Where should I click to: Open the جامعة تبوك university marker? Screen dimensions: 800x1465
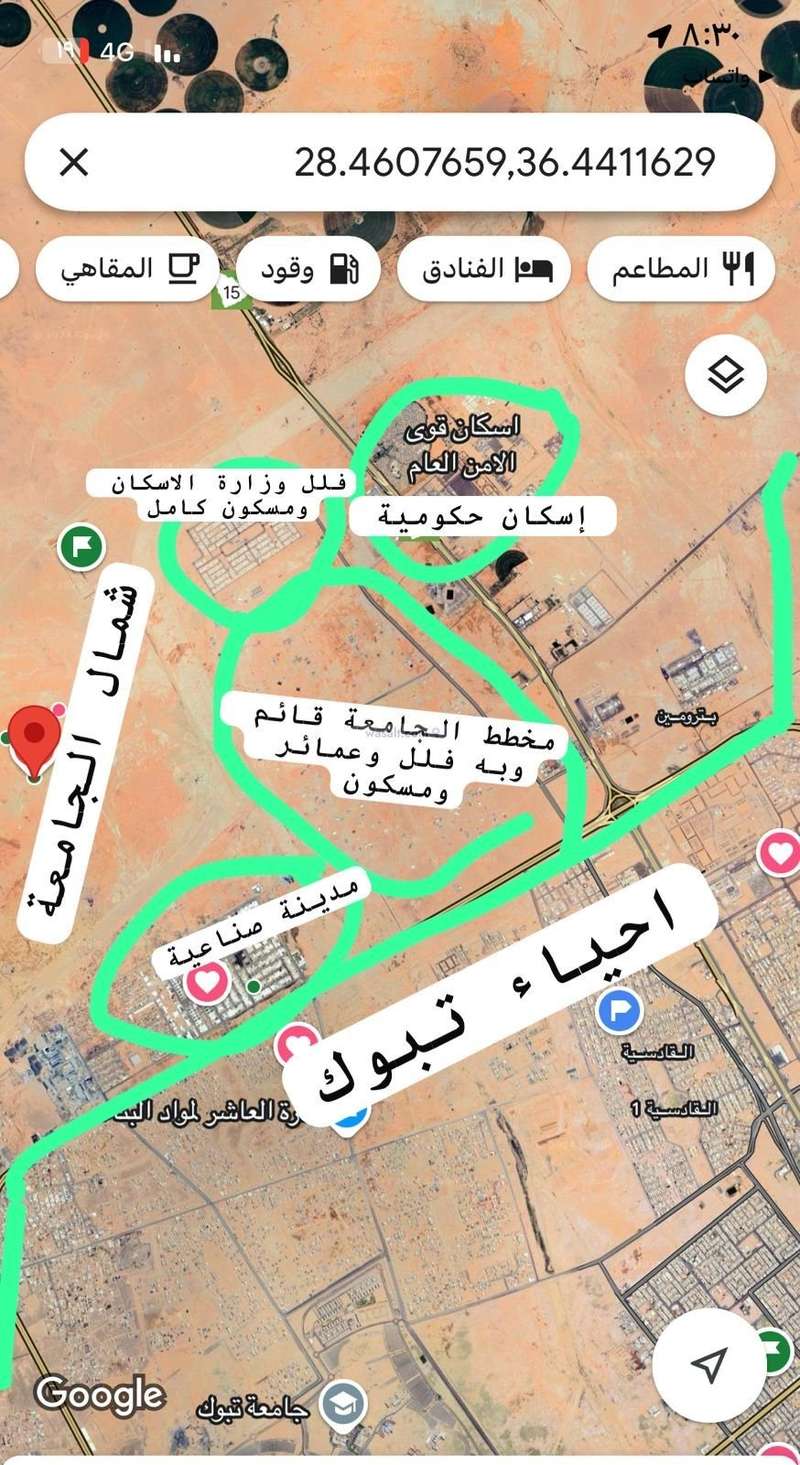tap(343, 1407)
